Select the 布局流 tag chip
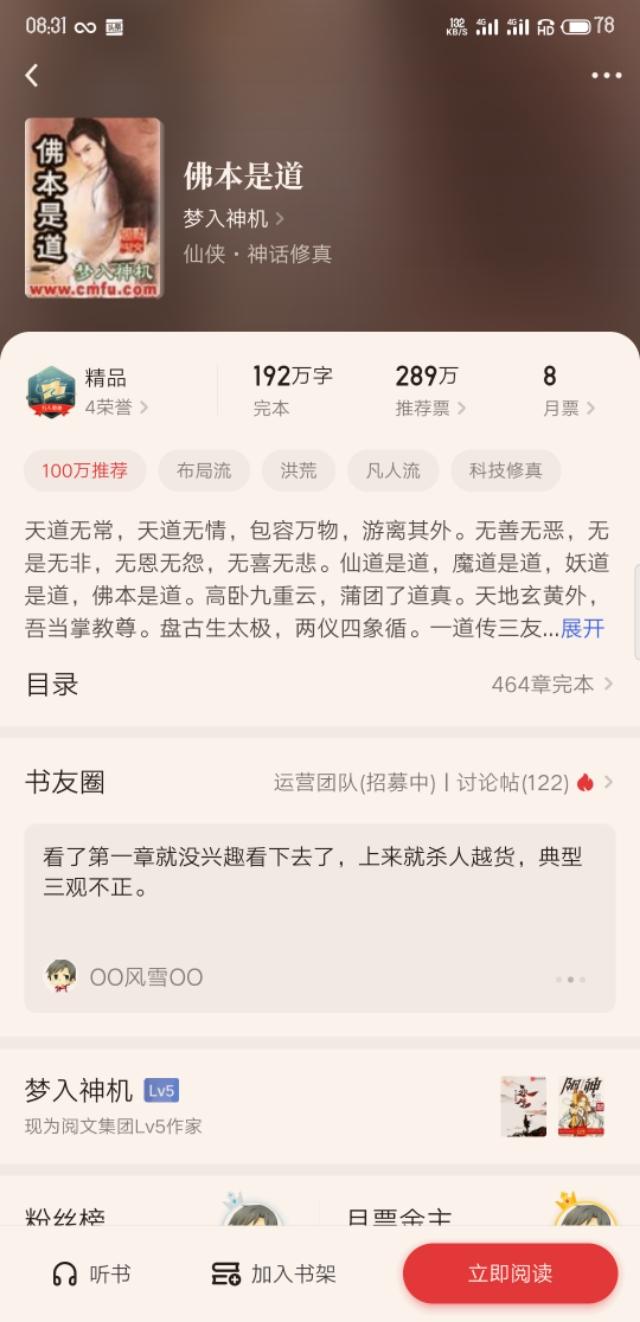The width and height of the screenshot is (640, 1322). (x=204, y=471)
